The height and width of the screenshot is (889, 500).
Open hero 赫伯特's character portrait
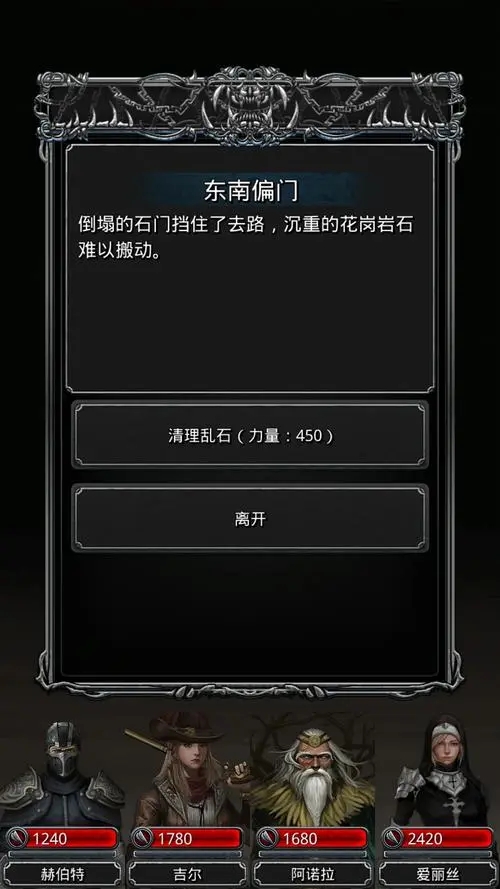click(62, 801)
